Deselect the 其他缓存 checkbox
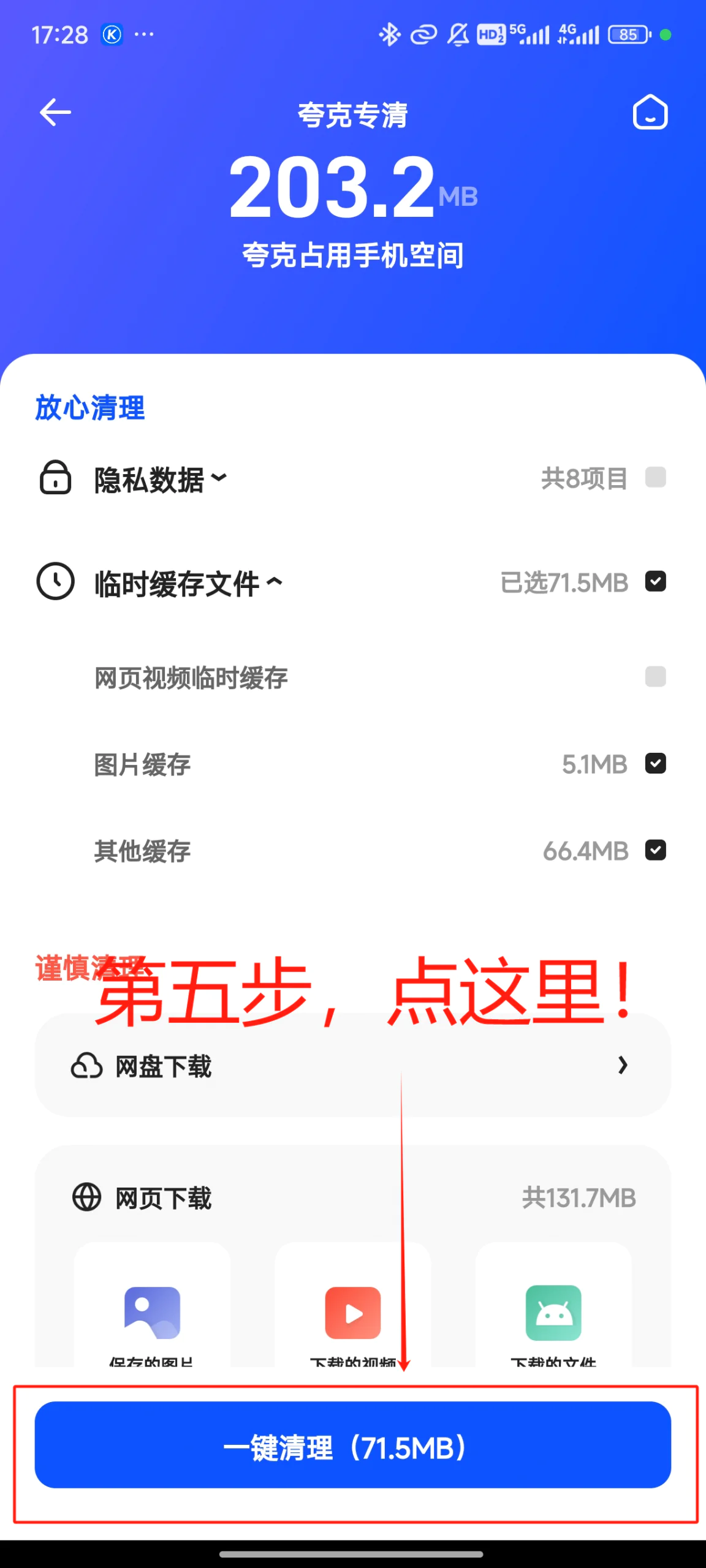 point(655,851)
